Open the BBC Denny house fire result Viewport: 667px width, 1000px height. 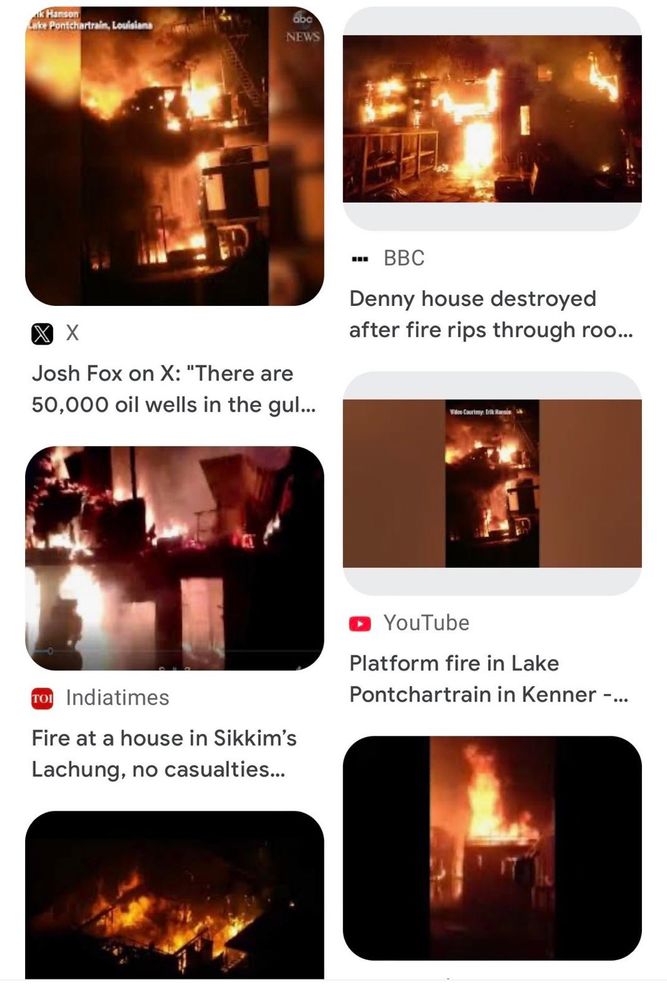492,119
